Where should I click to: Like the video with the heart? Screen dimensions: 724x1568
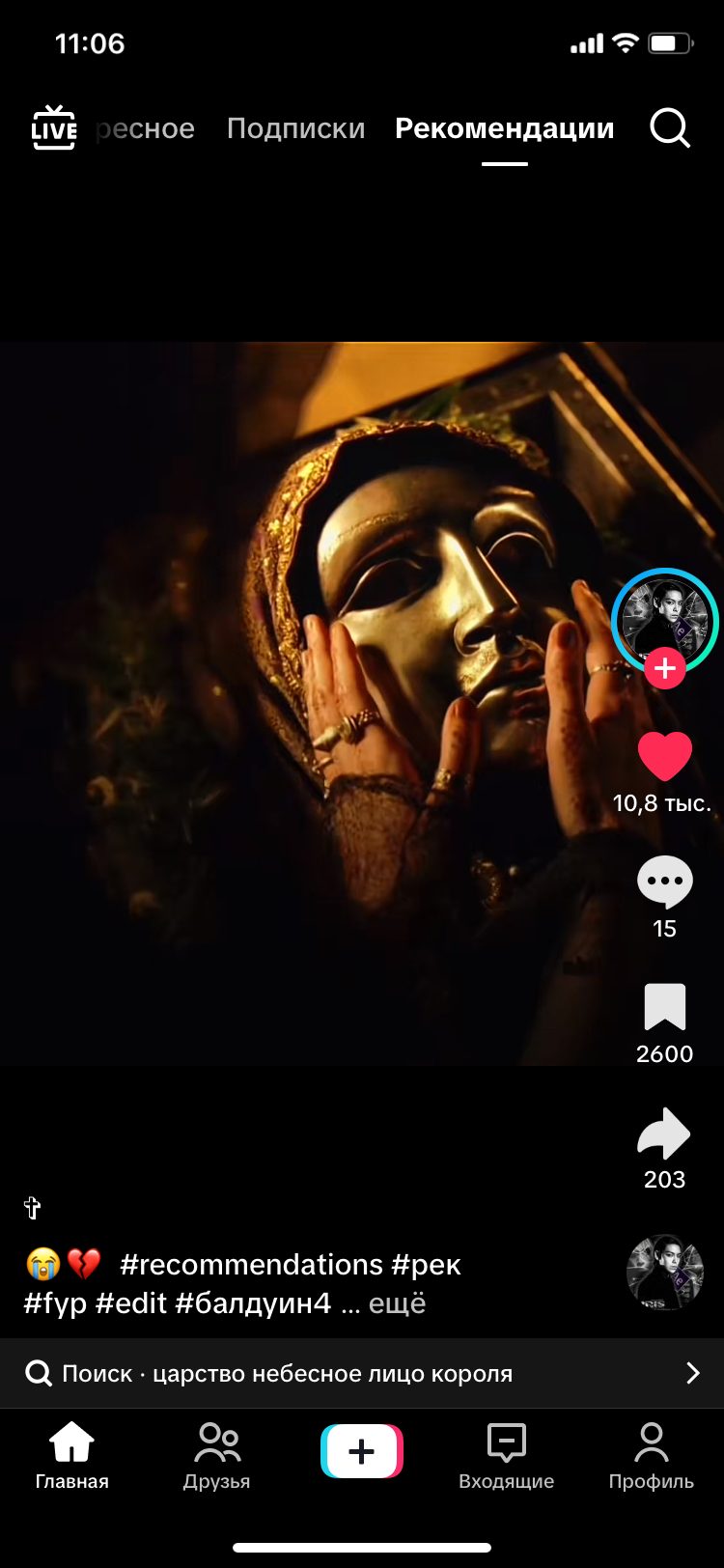tap(664, 756)
